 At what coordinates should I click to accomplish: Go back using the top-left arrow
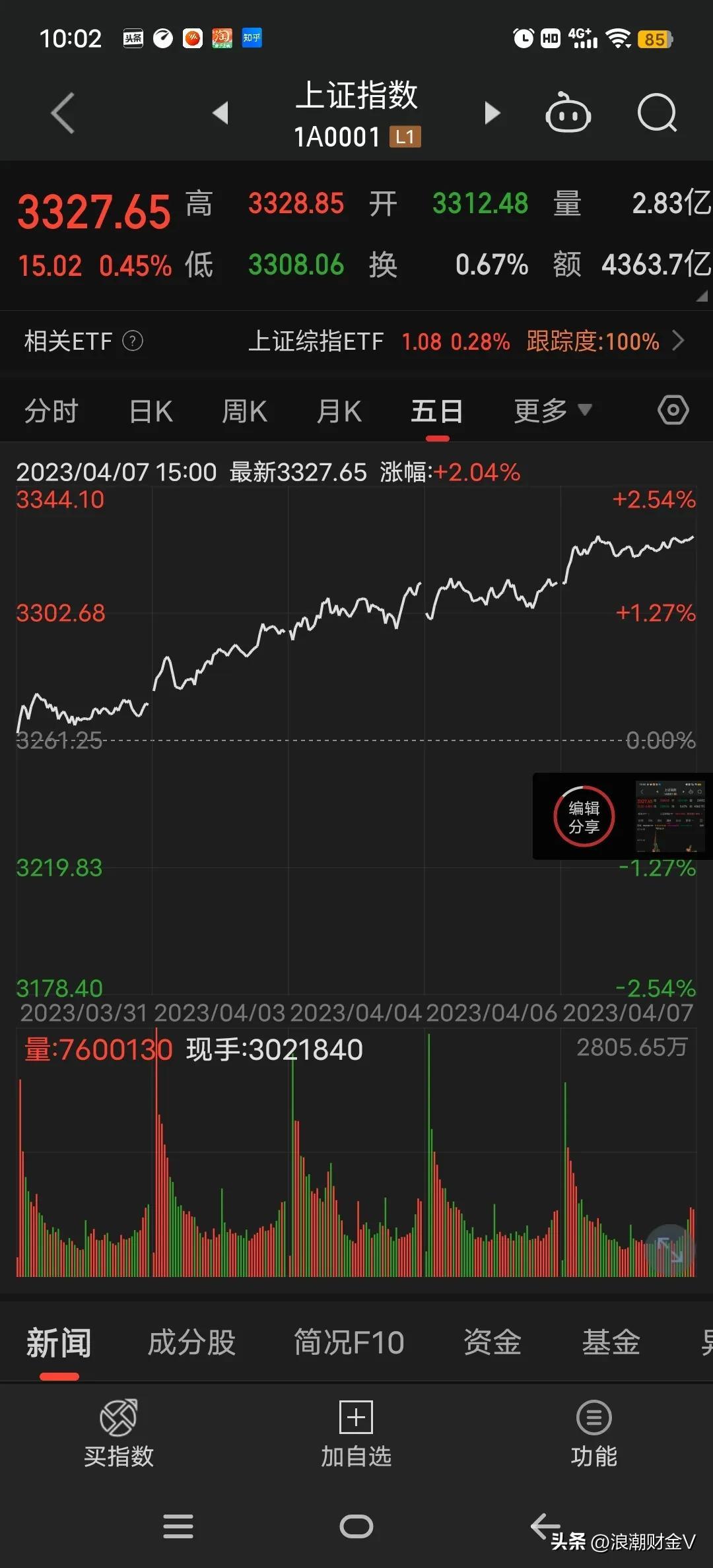(63, 114)
